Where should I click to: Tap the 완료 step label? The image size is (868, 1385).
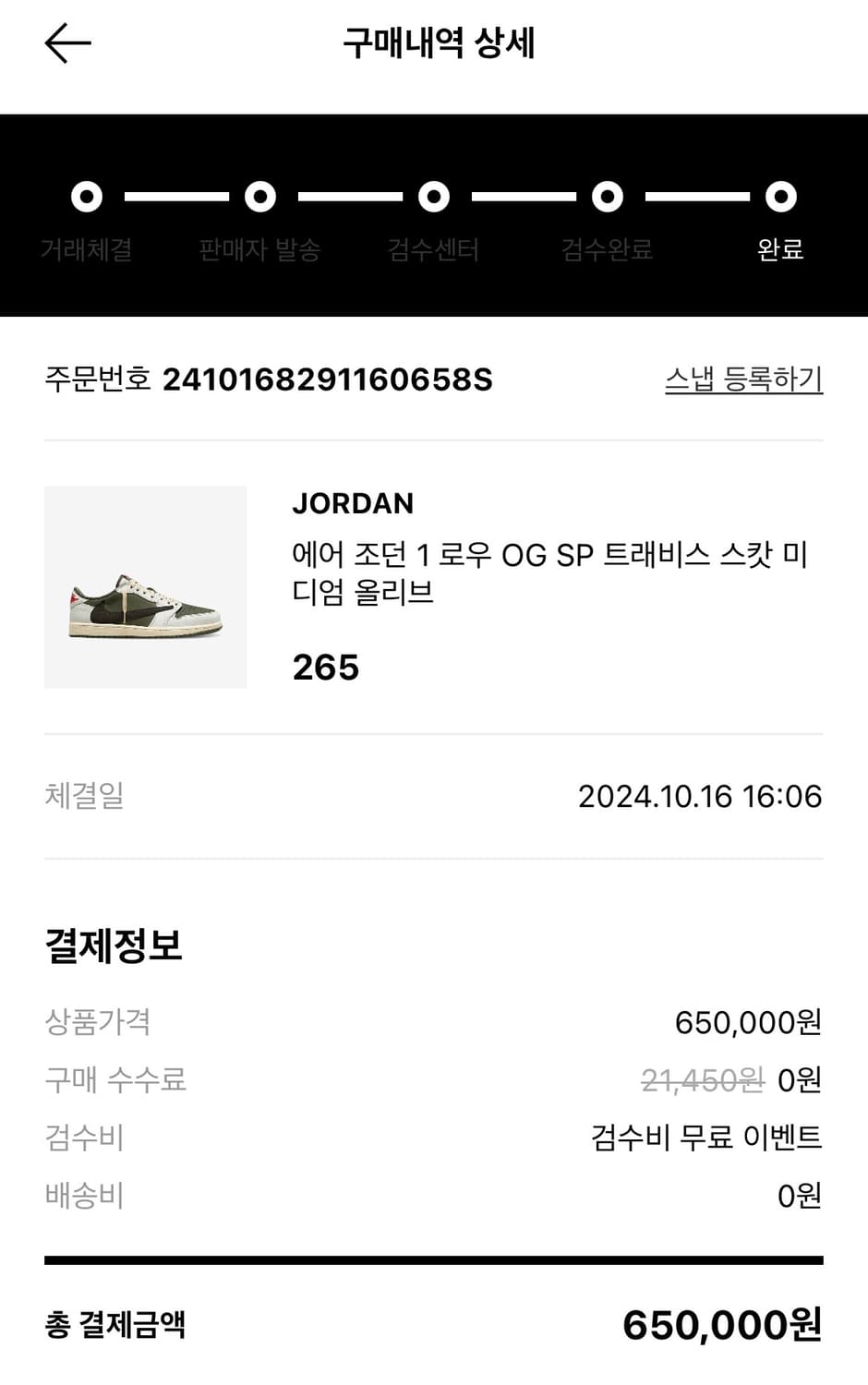point(780,247)
